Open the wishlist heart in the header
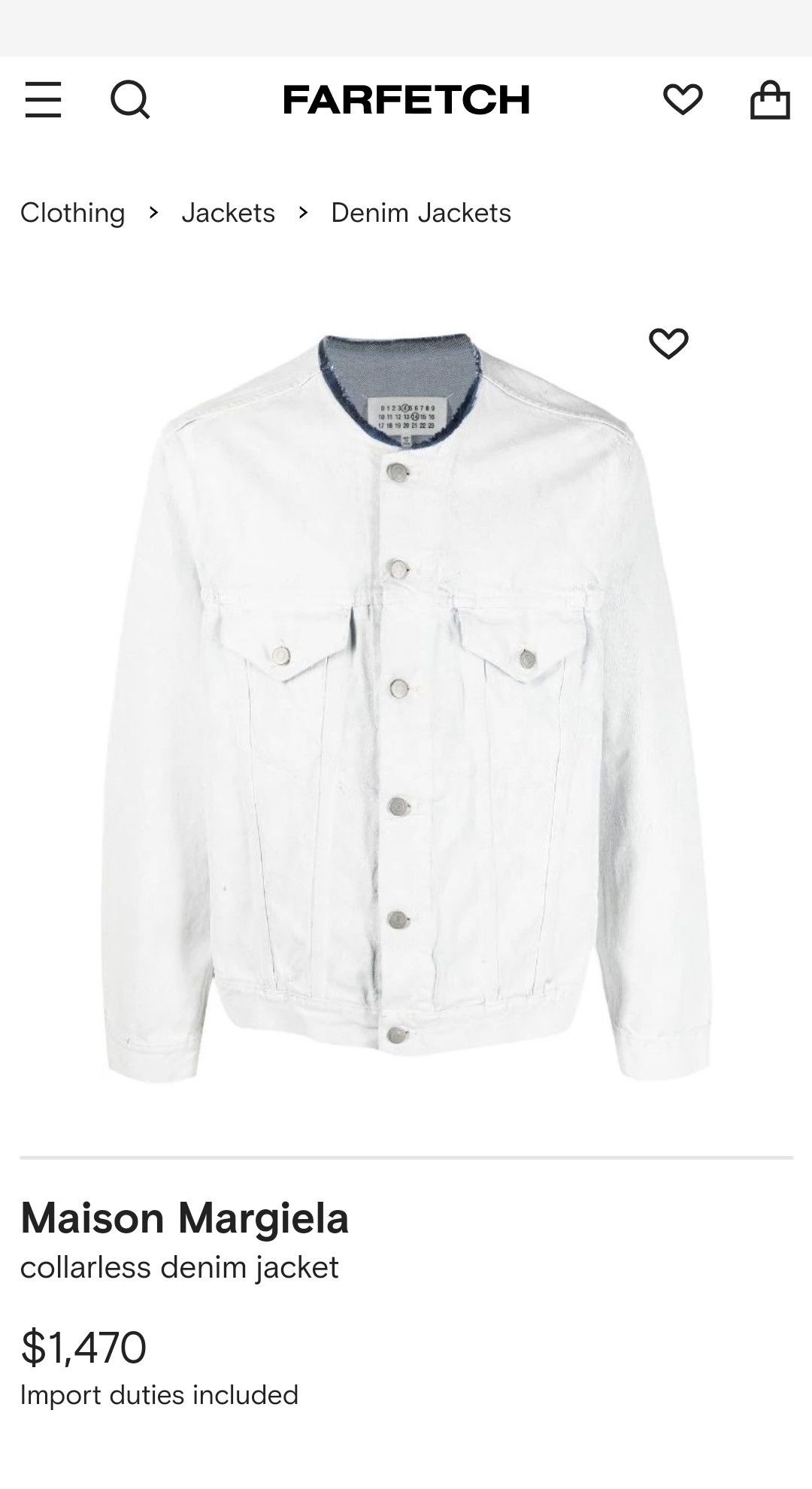The height and width of the screenshot is (1489, 812). click(x=683, y=100)
